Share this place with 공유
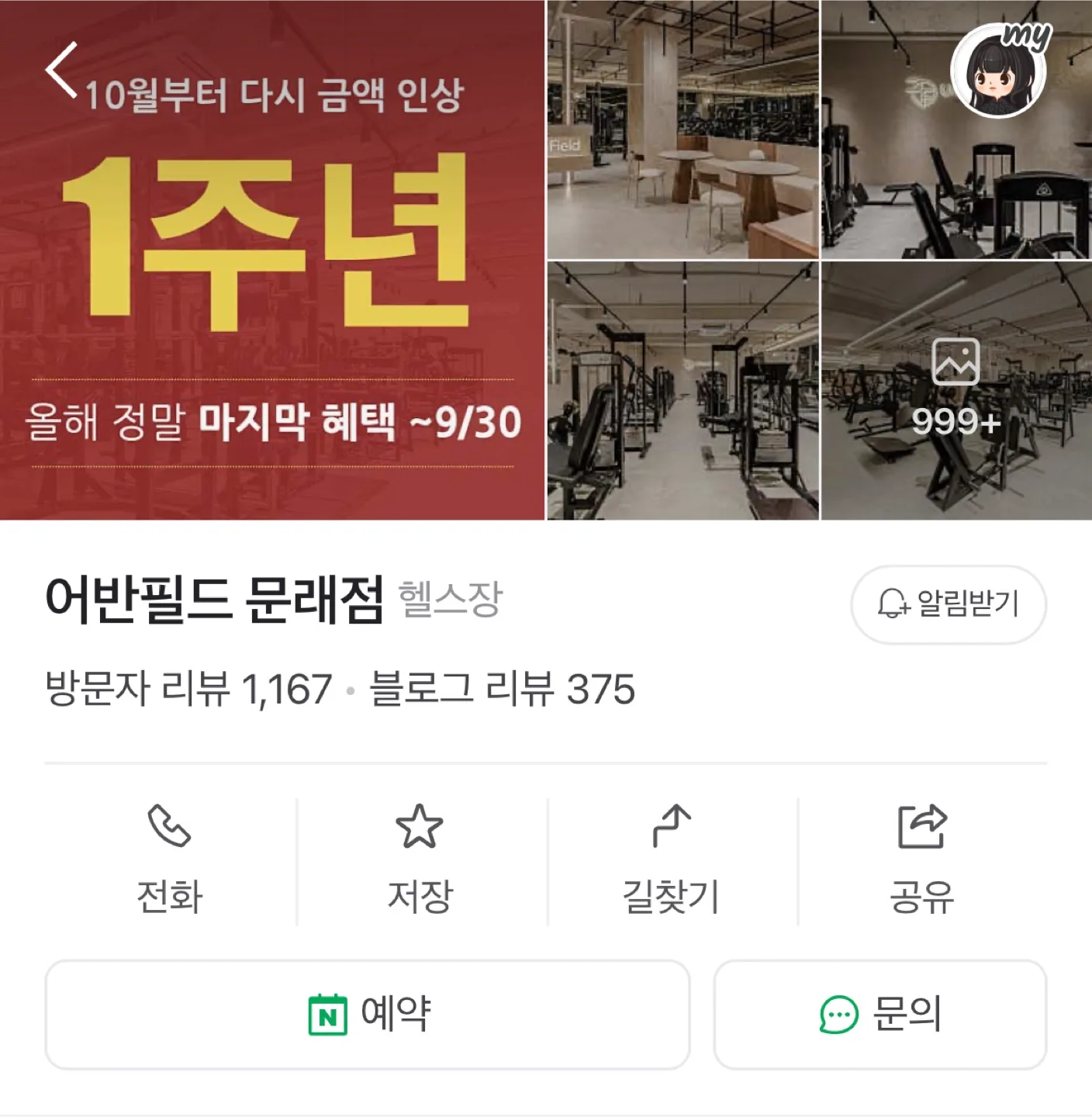 pos(921,861)
